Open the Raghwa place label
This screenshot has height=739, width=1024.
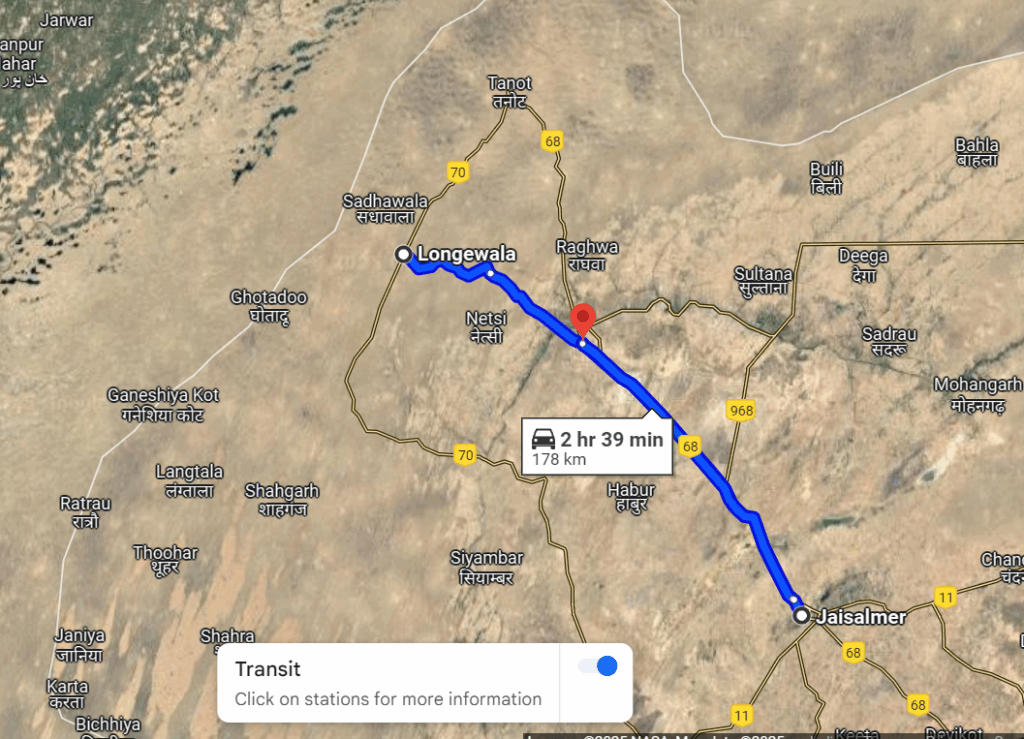click(x=586, y=255)
